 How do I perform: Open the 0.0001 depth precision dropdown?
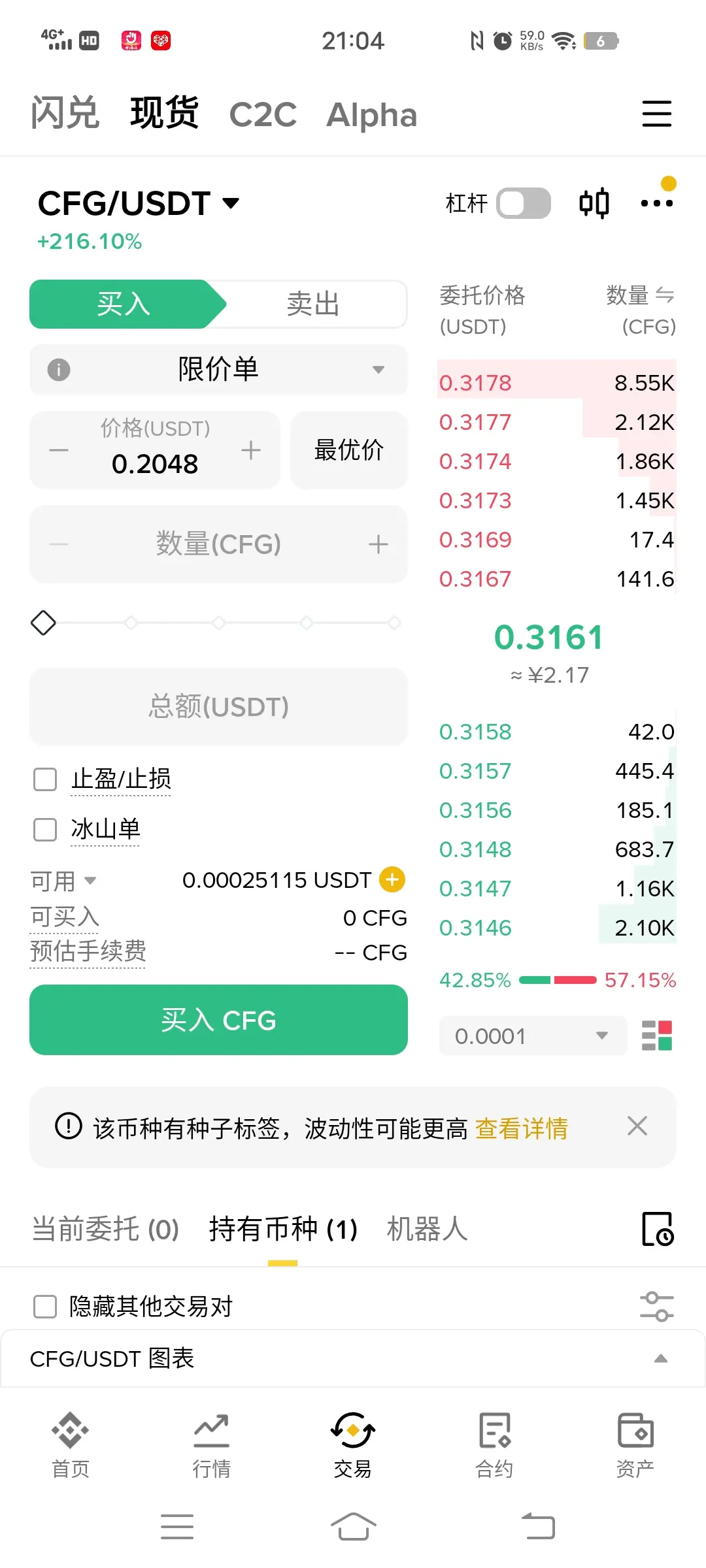pyautogui.click(x=532, y=1036)
